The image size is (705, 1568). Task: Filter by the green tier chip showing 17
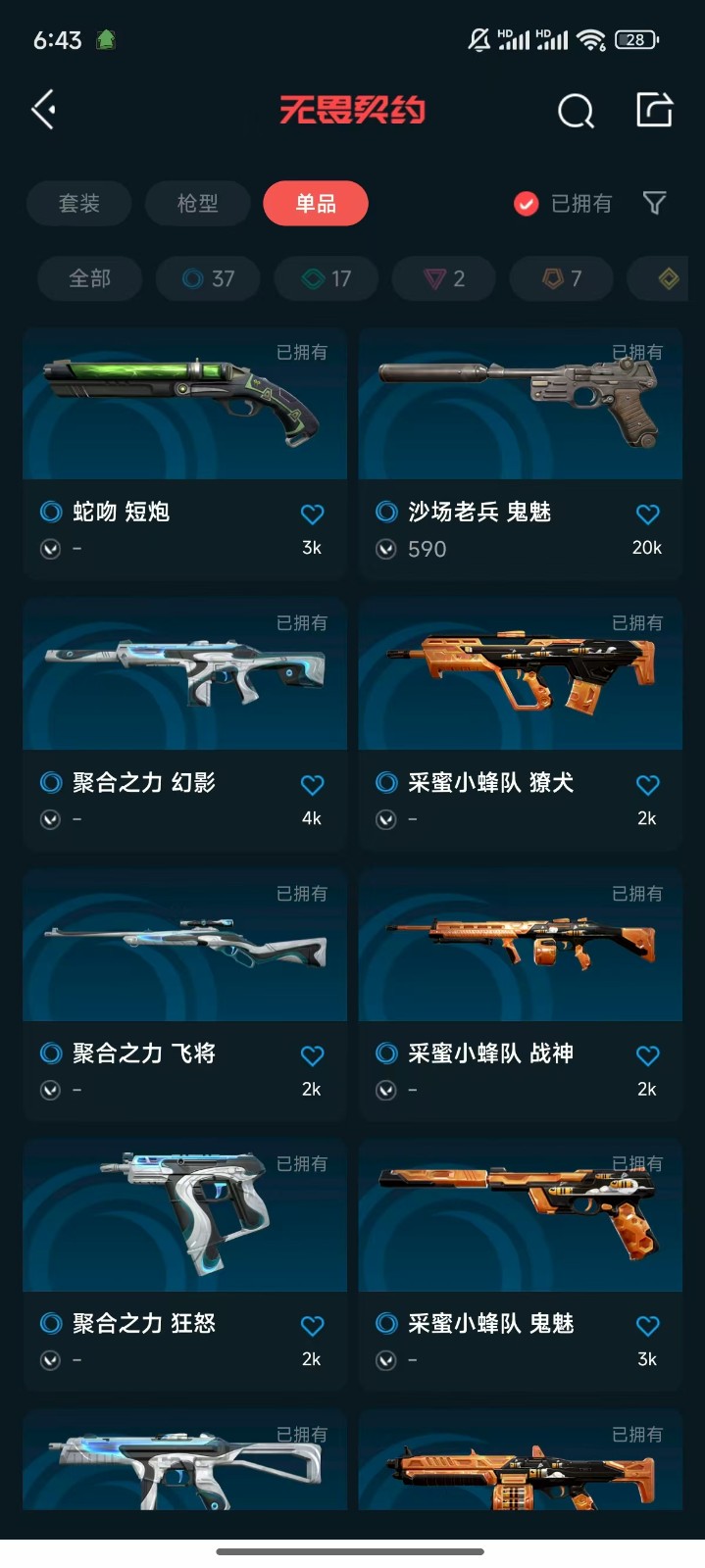pos(327,279)
